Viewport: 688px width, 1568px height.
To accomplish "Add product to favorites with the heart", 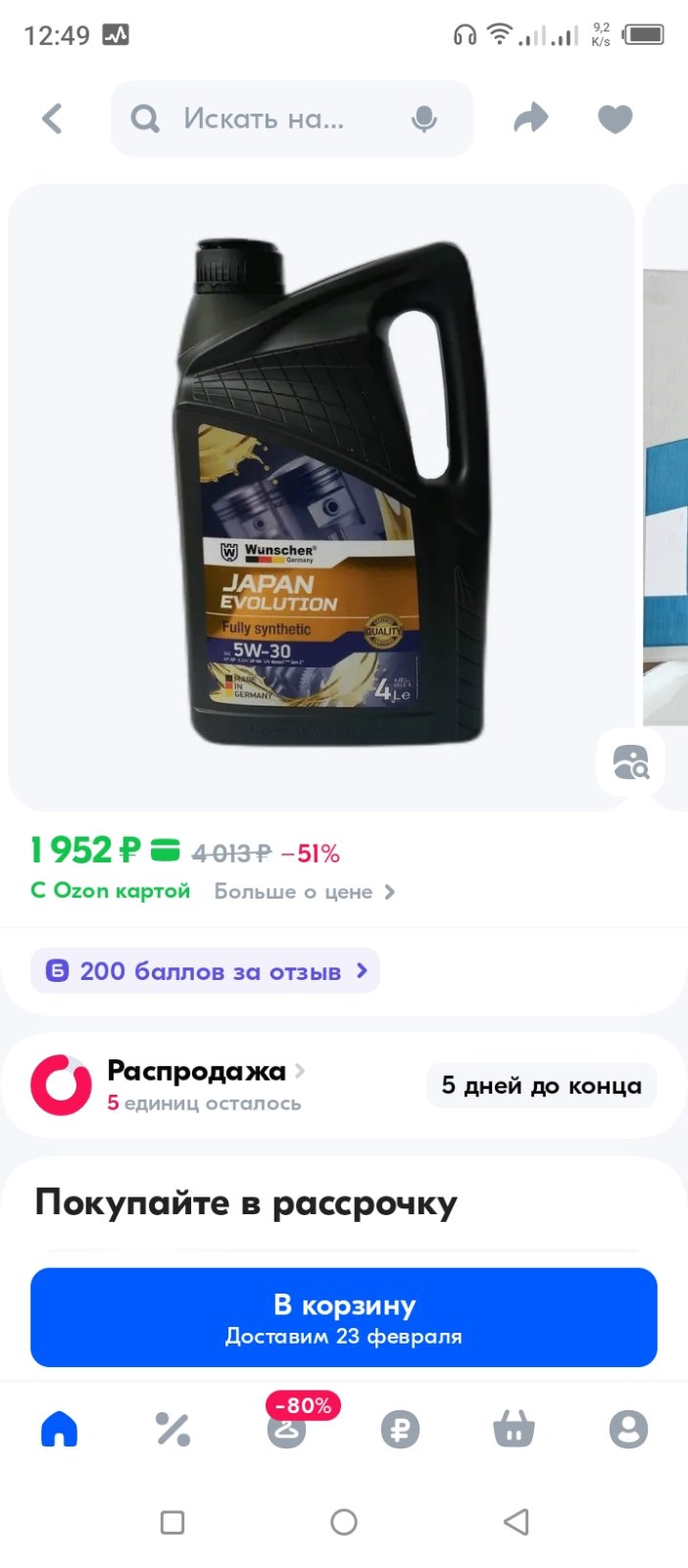I will point(615,119).
